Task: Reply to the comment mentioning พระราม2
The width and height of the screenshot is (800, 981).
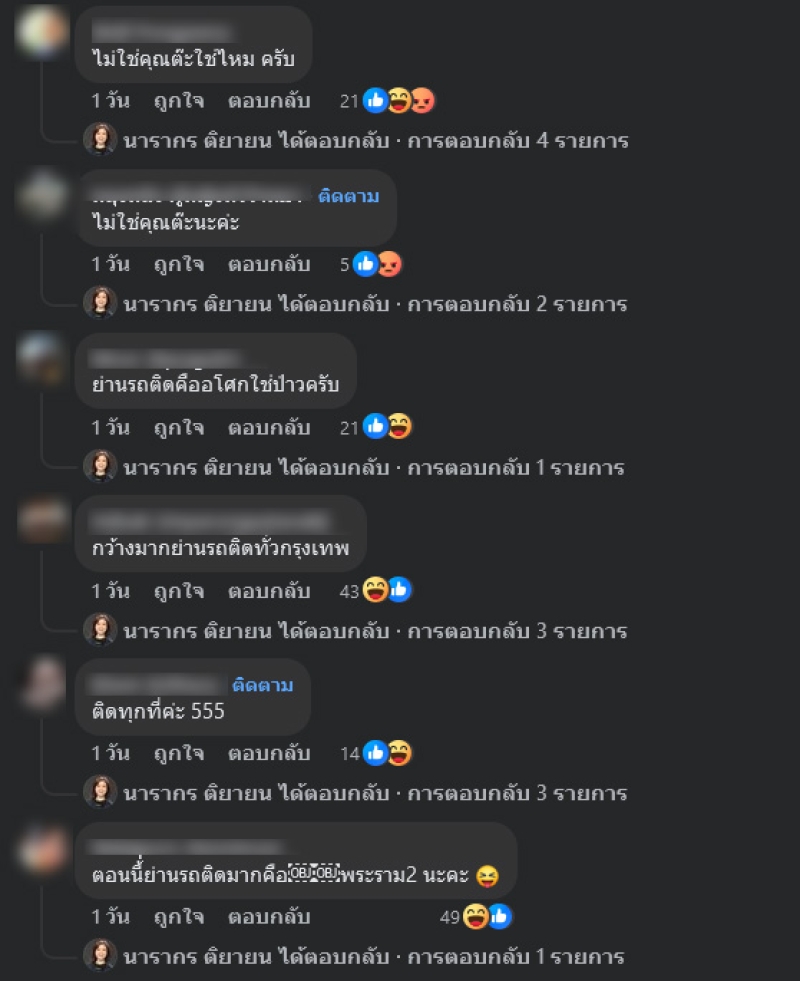Action: [269, 916]
